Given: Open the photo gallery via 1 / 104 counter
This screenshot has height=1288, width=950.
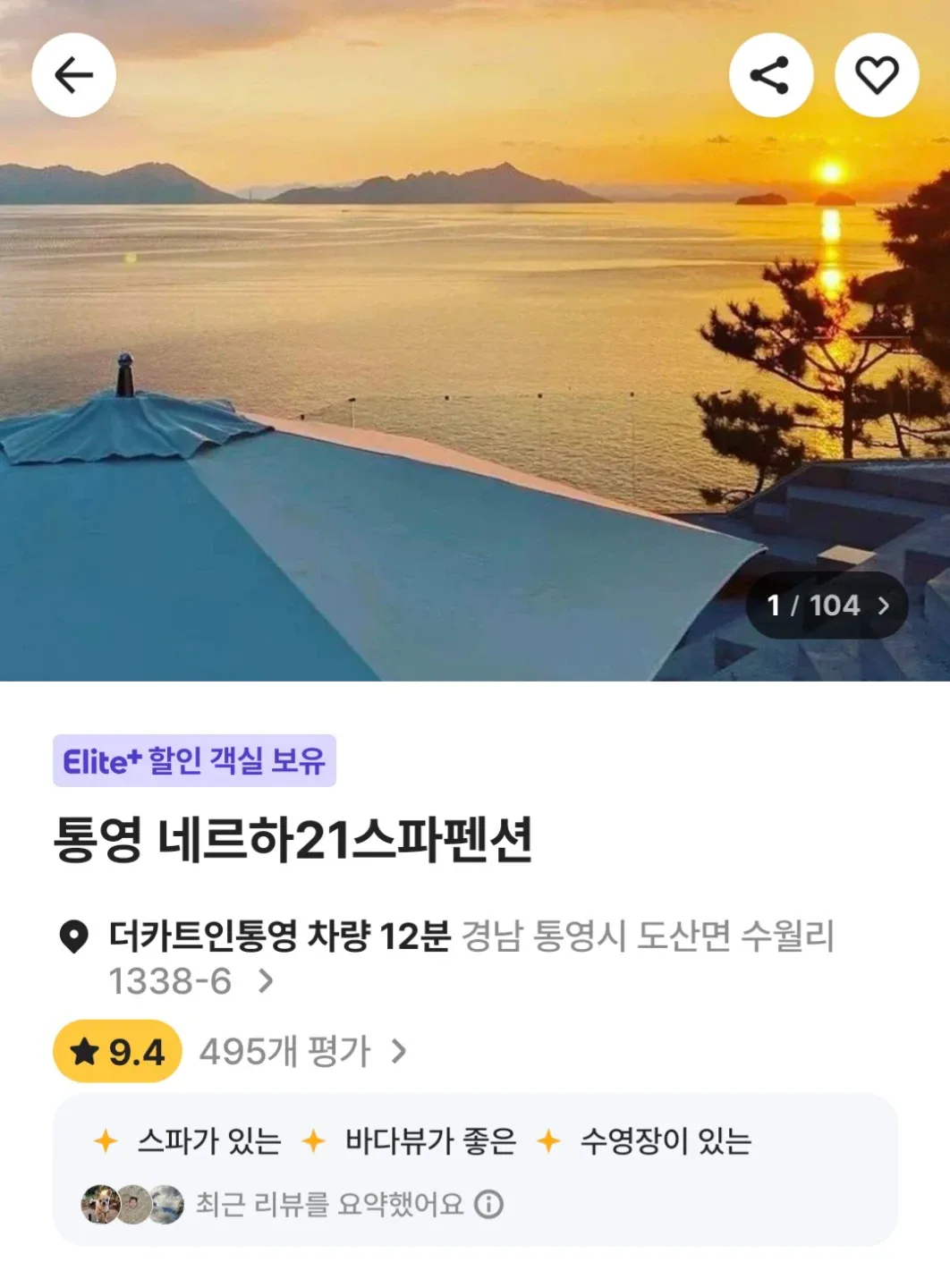Looking at the screenshot, I should coord(827,606).
